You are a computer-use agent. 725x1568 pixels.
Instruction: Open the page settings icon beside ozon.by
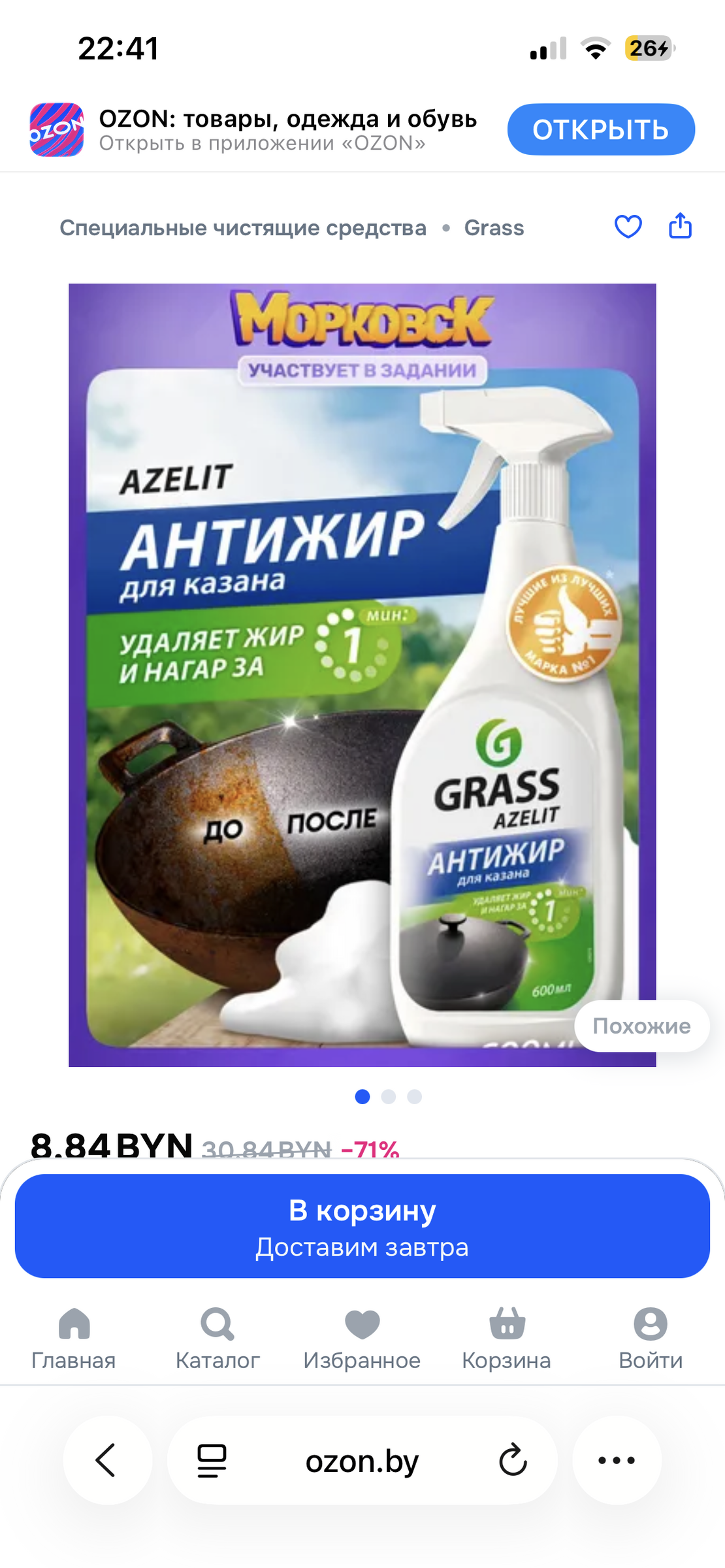tap(212, 1460)
